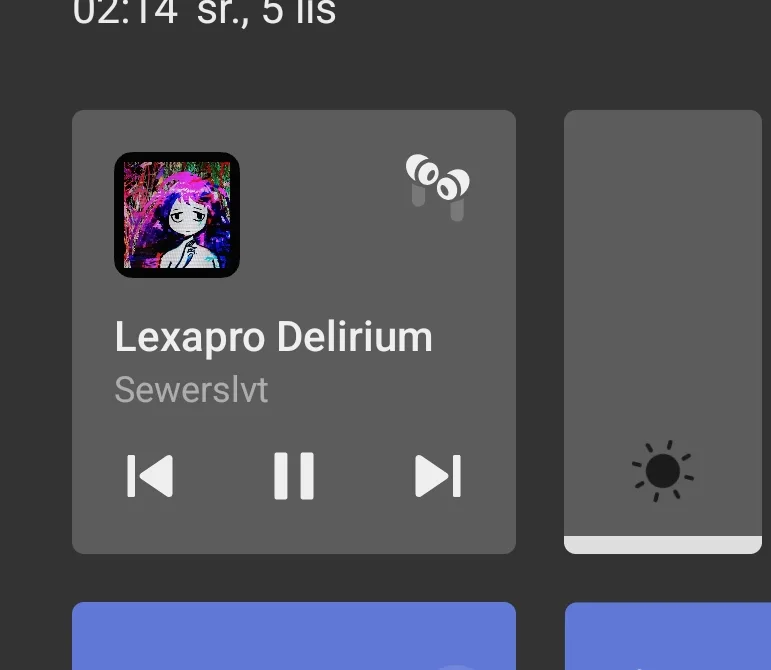This screenshot has width=771, height=670.
Task: Skip to the previous track
Action: (x=150, y=476)
